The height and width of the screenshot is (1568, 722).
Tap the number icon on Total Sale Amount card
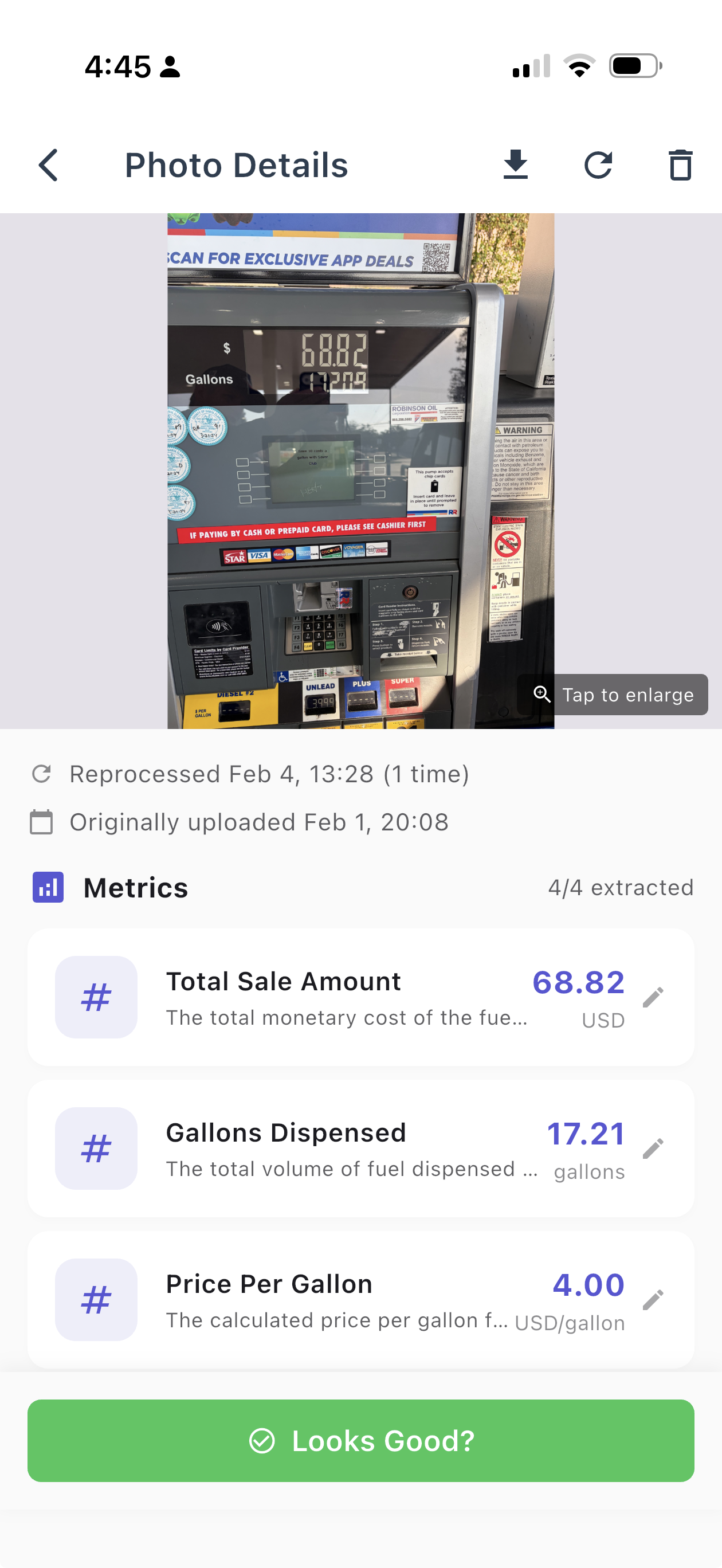pyautogui.click(x=96, y=997)
